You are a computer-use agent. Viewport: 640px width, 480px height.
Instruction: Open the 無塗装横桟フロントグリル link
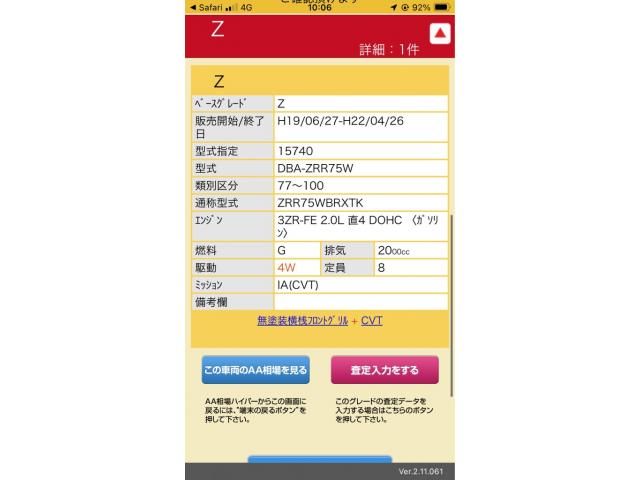302,321
